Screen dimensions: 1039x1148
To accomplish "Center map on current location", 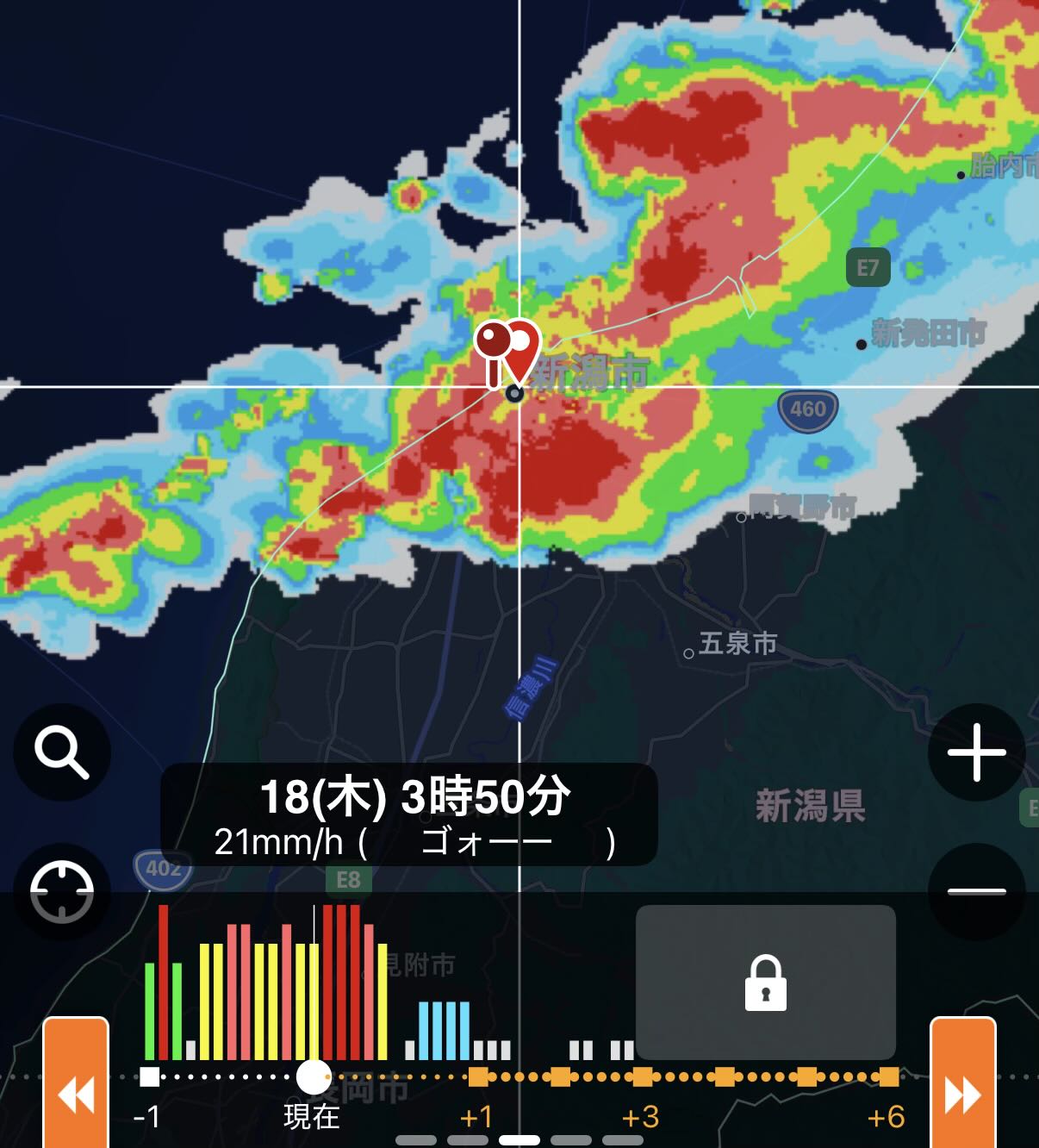I will [62, 891].
